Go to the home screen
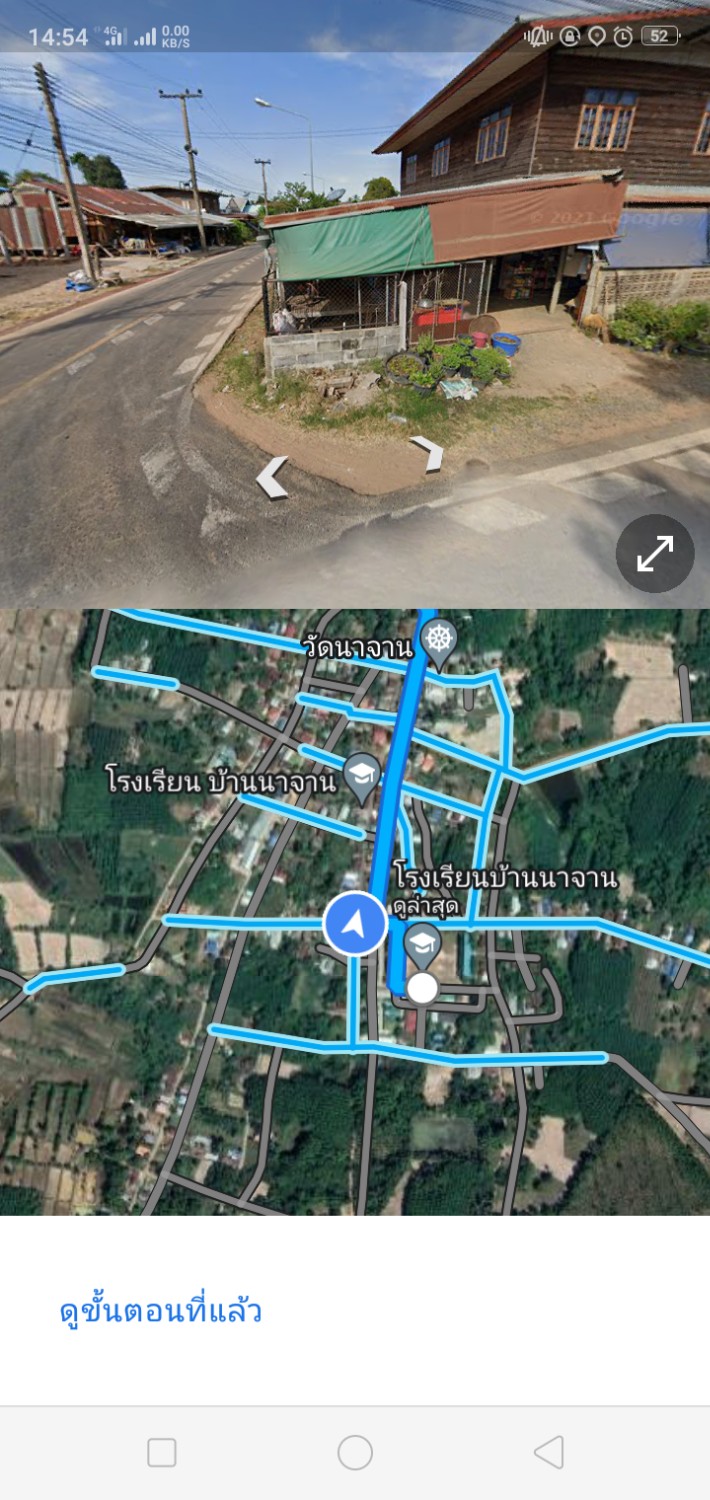The image size is (710, 1500). pyautogui.click(x=355, y=1452)
